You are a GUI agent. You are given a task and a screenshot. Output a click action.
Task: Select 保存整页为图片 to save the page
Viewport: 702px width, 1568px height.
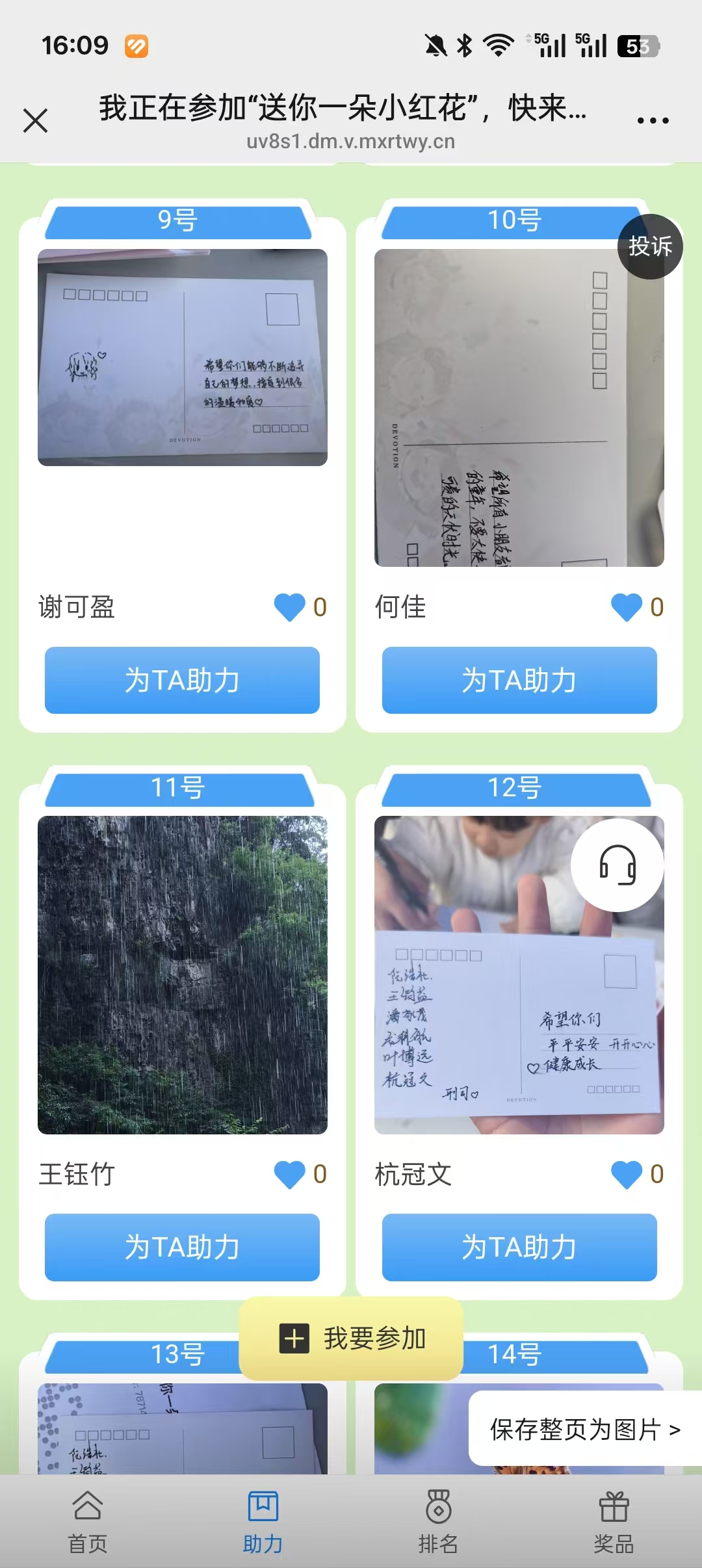pos(585,1429)
